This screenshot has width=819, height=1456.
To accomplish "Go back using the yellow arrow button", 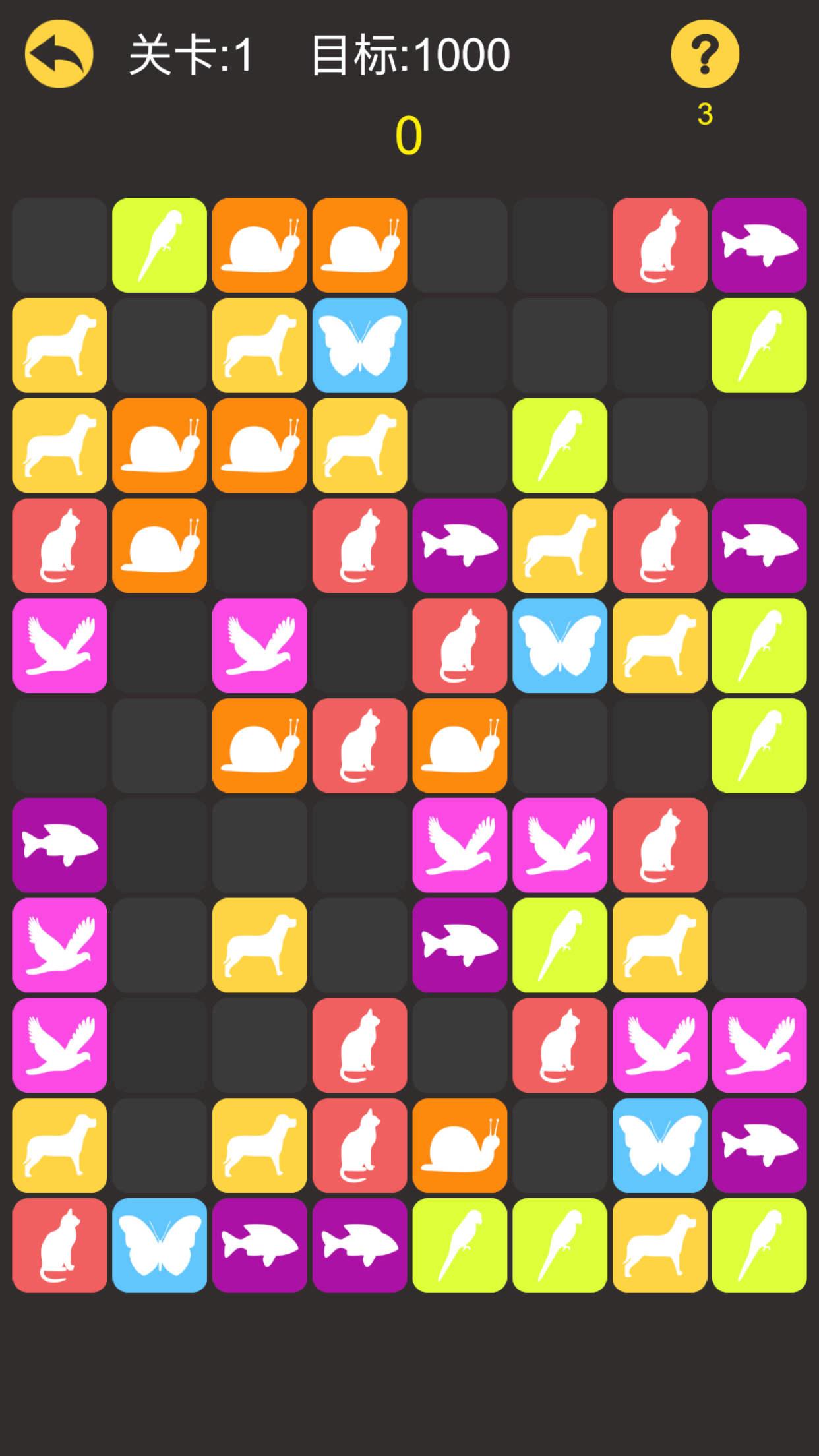I will pos(59,54).
